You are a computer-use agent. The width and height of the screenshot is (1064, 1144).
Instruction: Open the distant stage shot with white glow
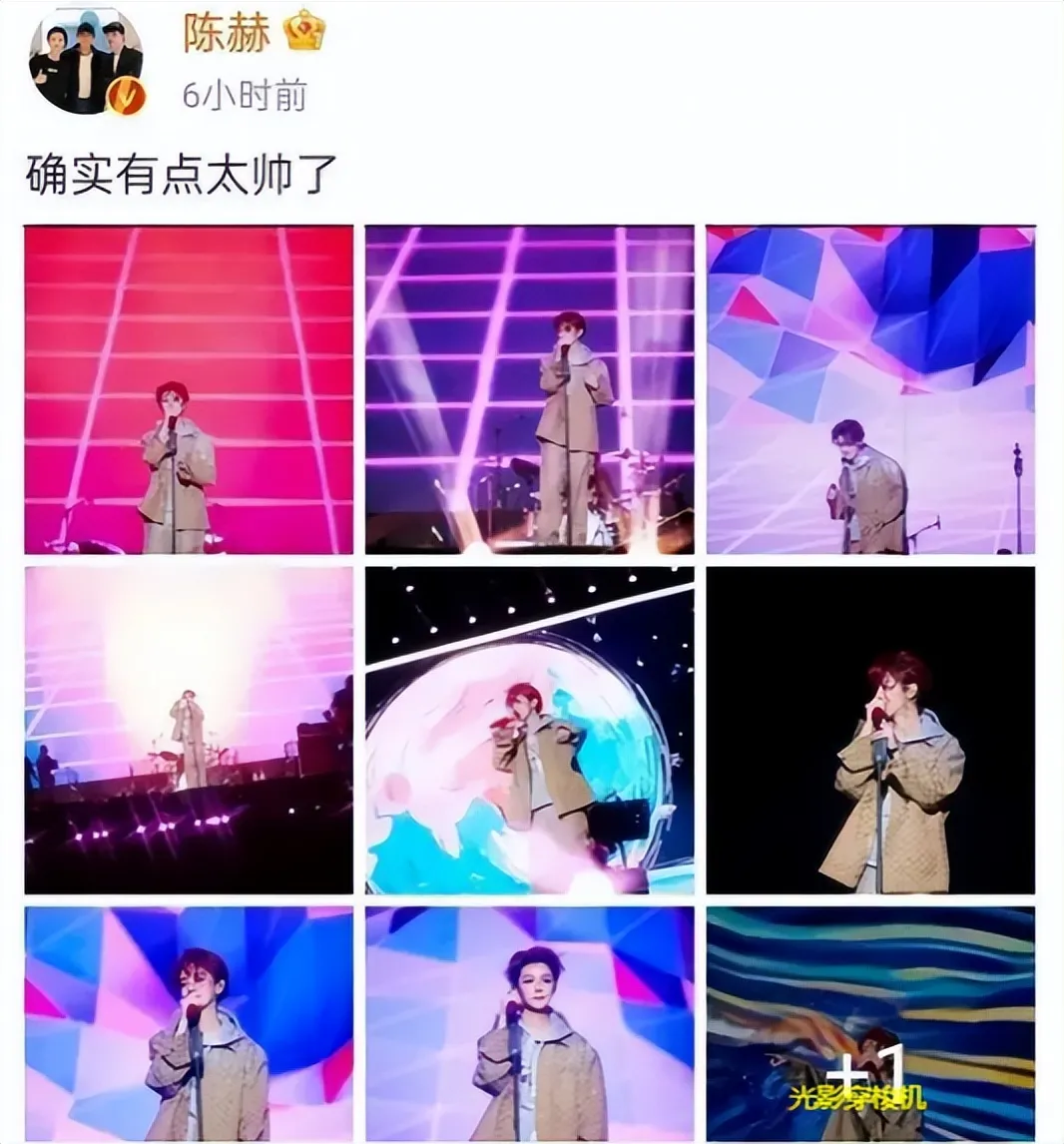point(189,731)
